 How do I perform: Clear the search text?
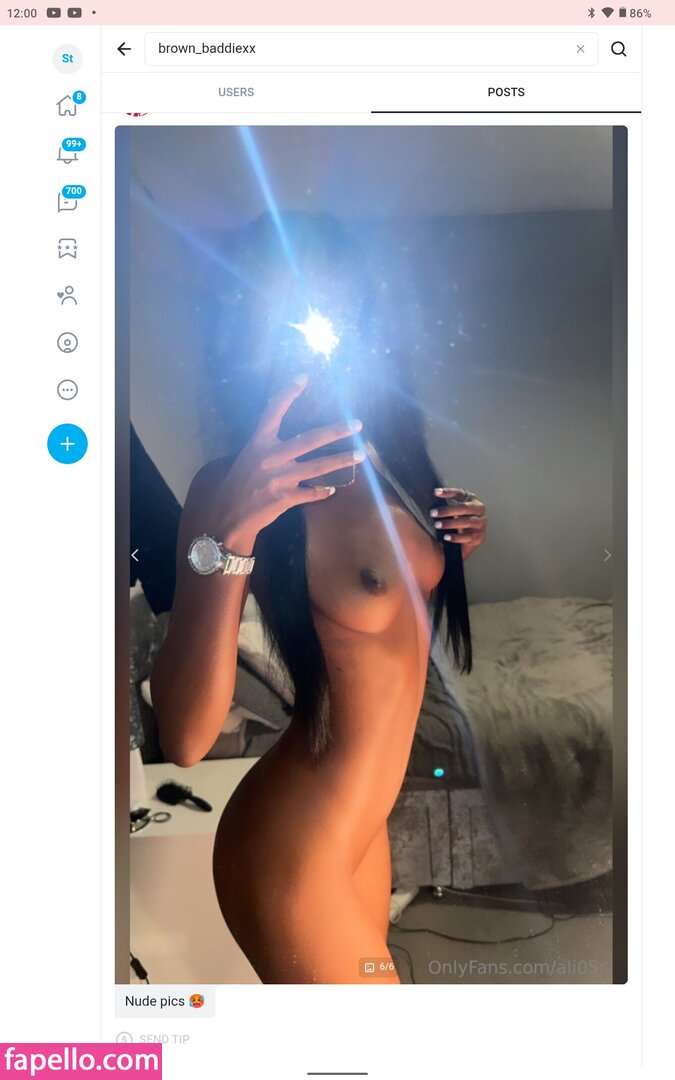click(x=580, y=49)
